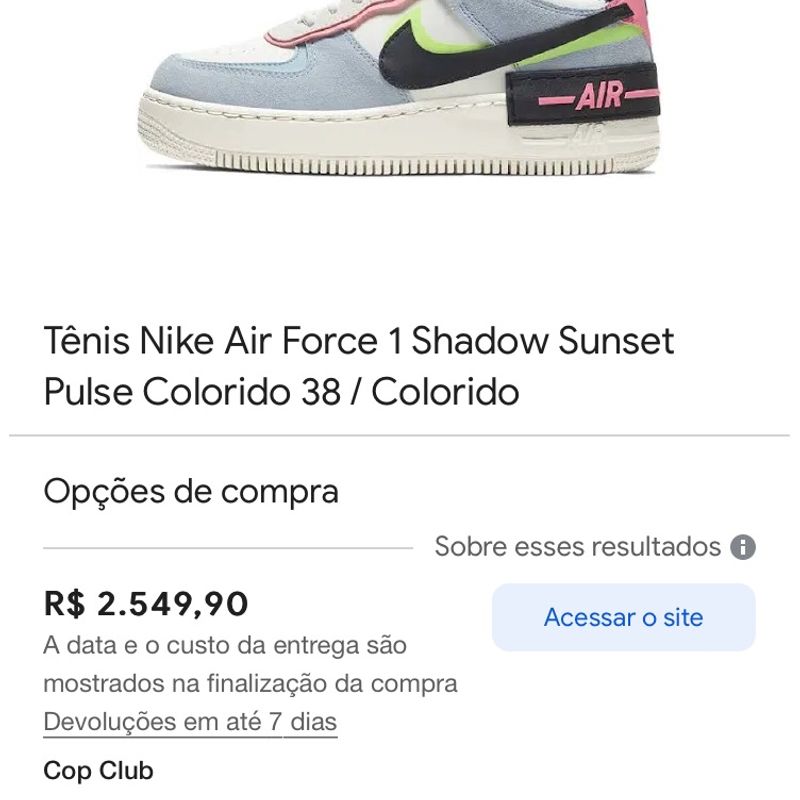Viewport: 800px width, 800px height.
Task: Open the Devoluções em até 7 dias link
Action: [x=190, y=722]
